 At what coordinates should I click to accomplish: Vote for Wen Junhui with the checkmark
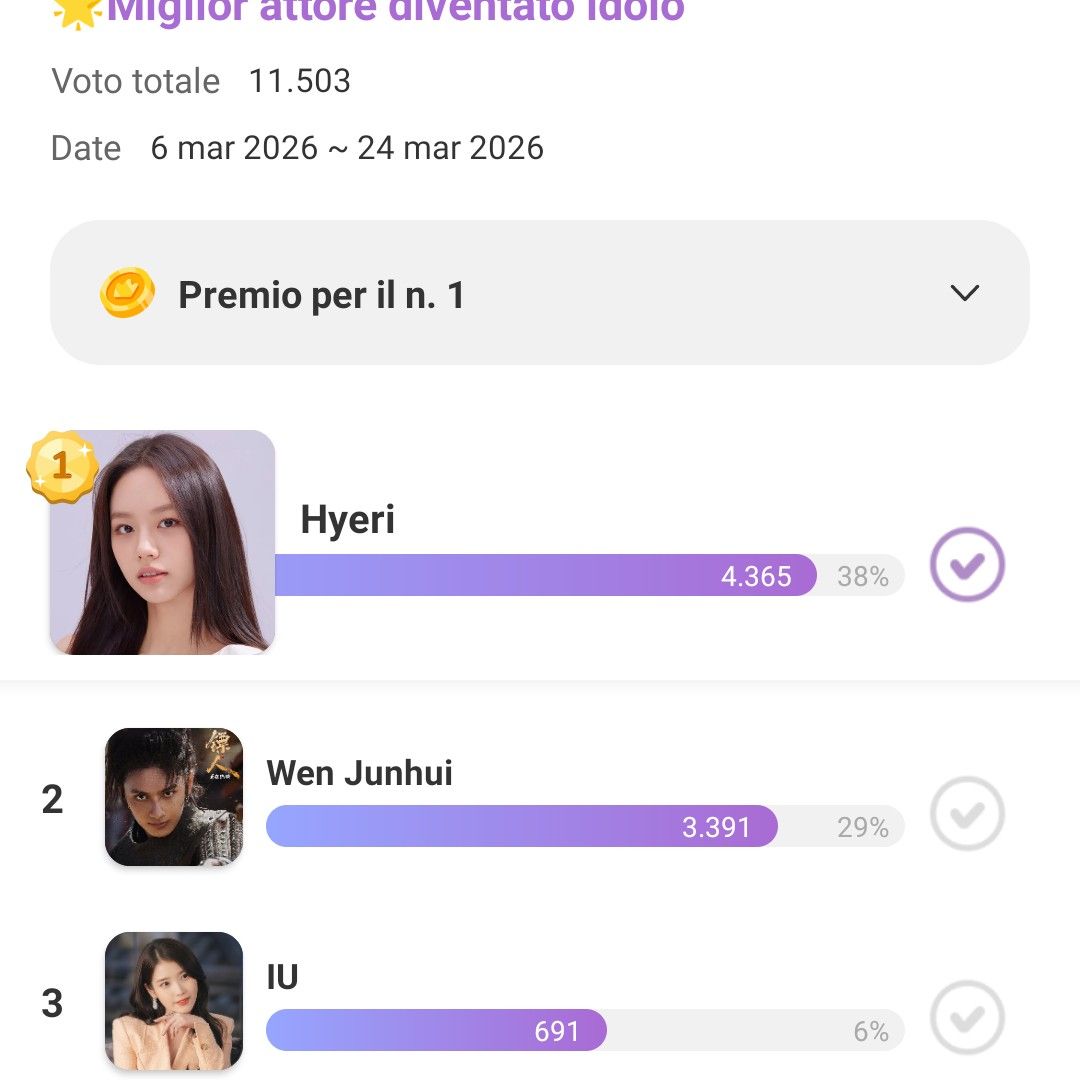tap(967, 813)
